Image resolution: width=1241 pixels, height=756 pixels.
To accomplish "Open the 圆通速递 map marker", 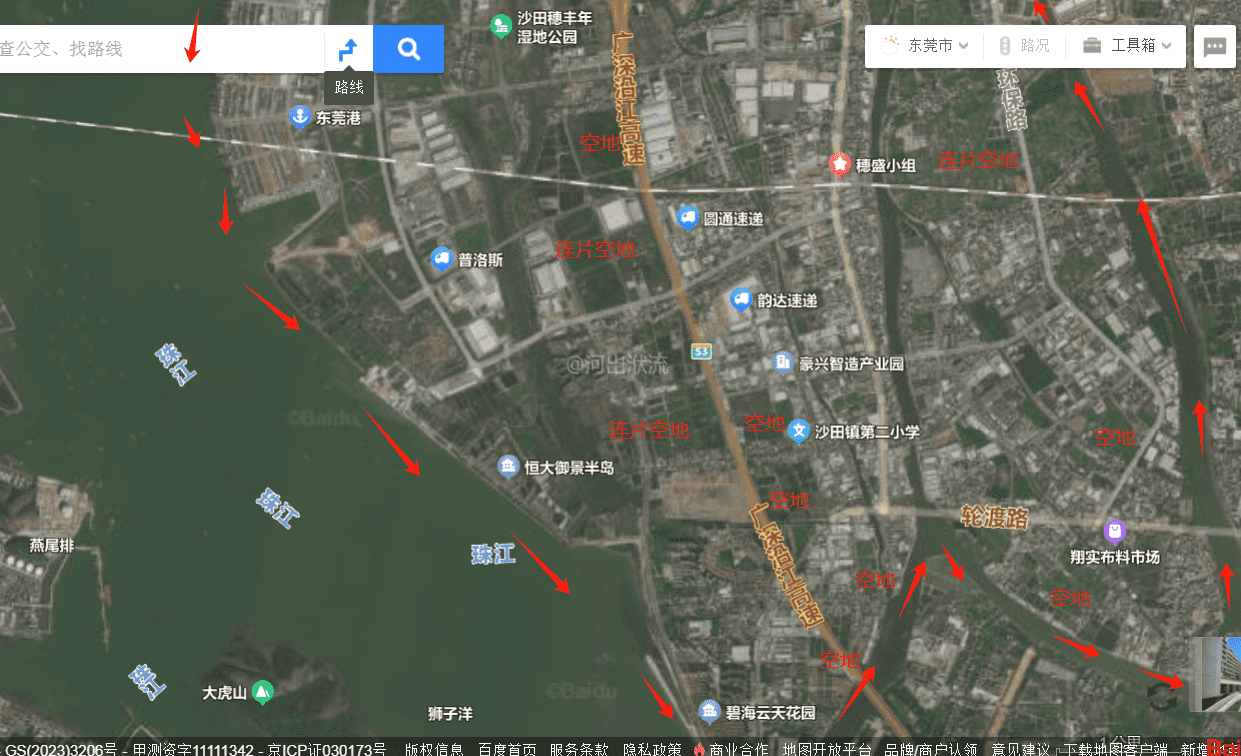I will pos(687,217).
